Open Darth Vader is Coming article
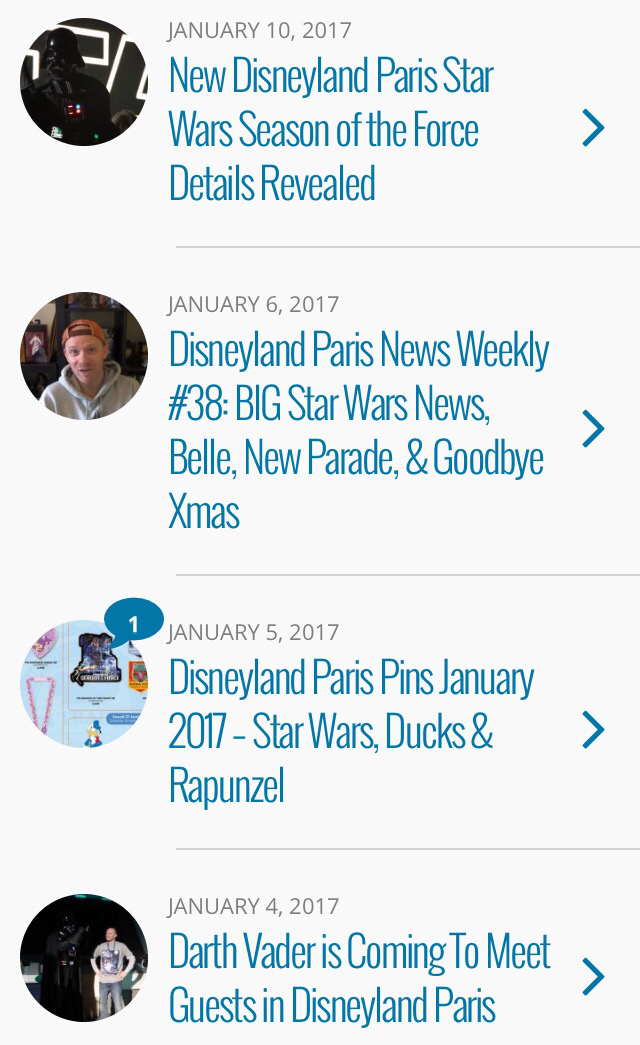 (x=358, y=977)
